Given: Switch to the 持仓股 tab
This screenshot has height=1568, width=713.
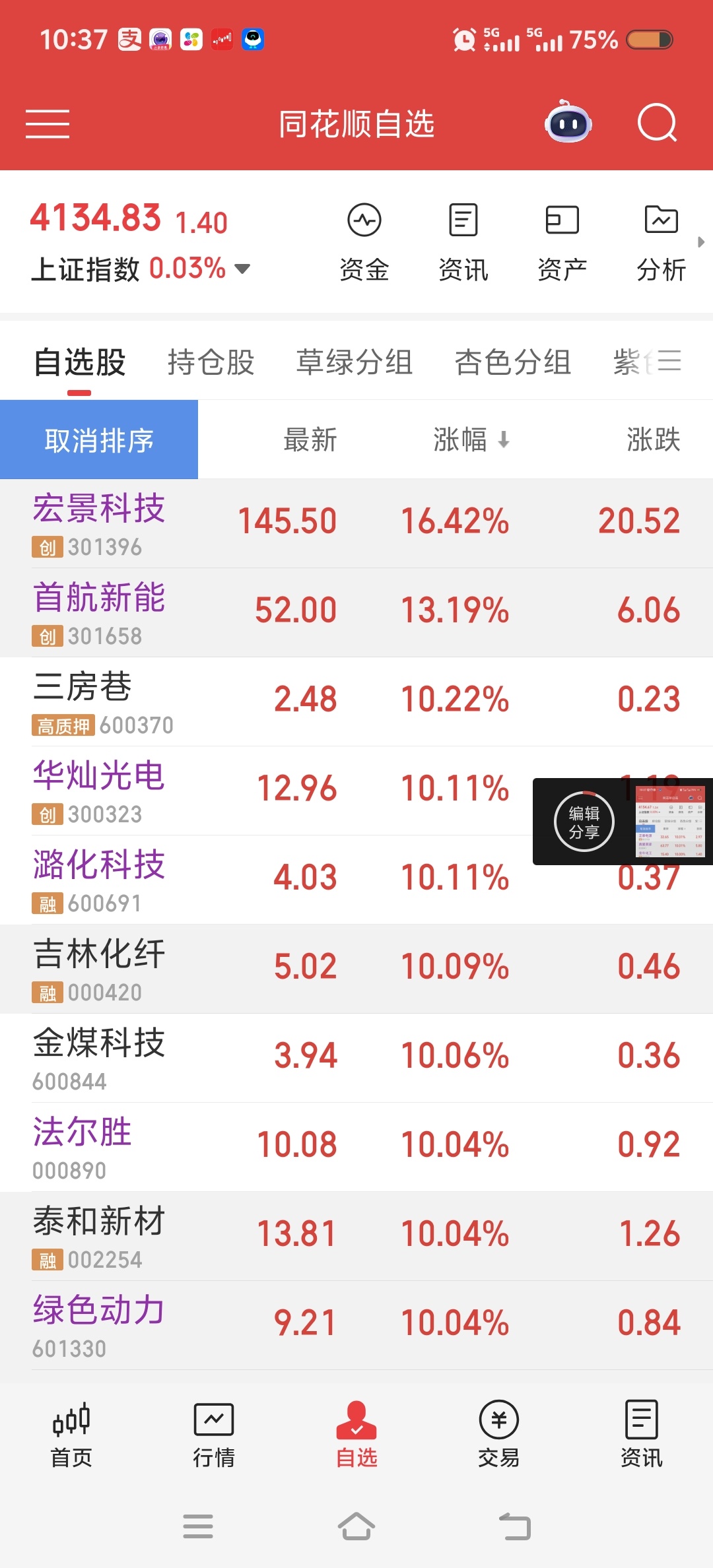Looking at the screenshot, I should [211, 362].
